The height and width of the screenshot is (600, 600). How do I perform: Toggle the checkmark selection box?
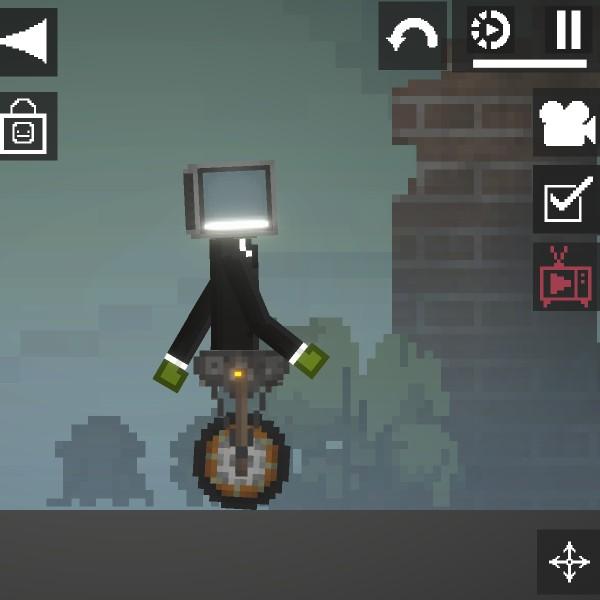coord(567,199)
